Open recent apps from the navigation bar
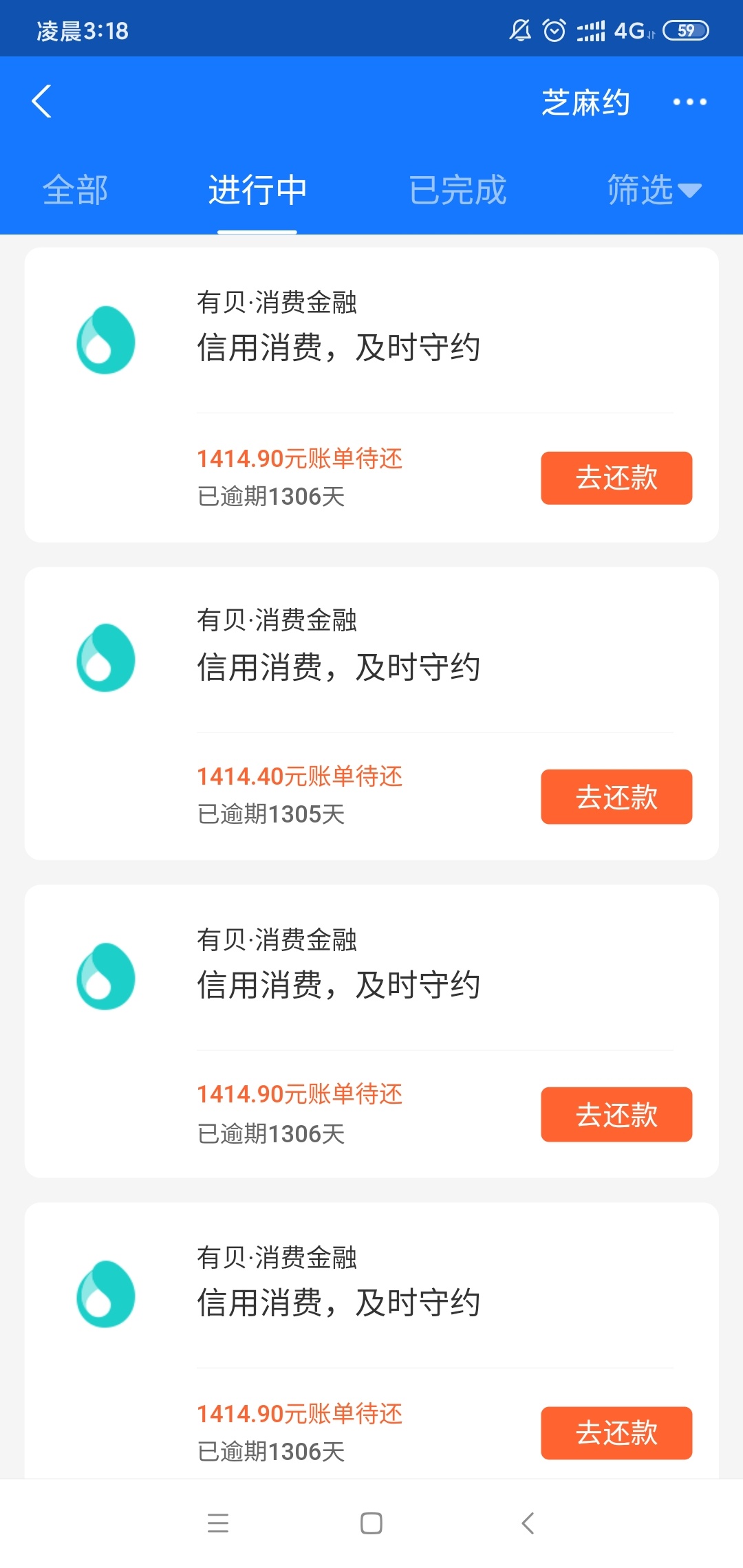 (218, 1523)
